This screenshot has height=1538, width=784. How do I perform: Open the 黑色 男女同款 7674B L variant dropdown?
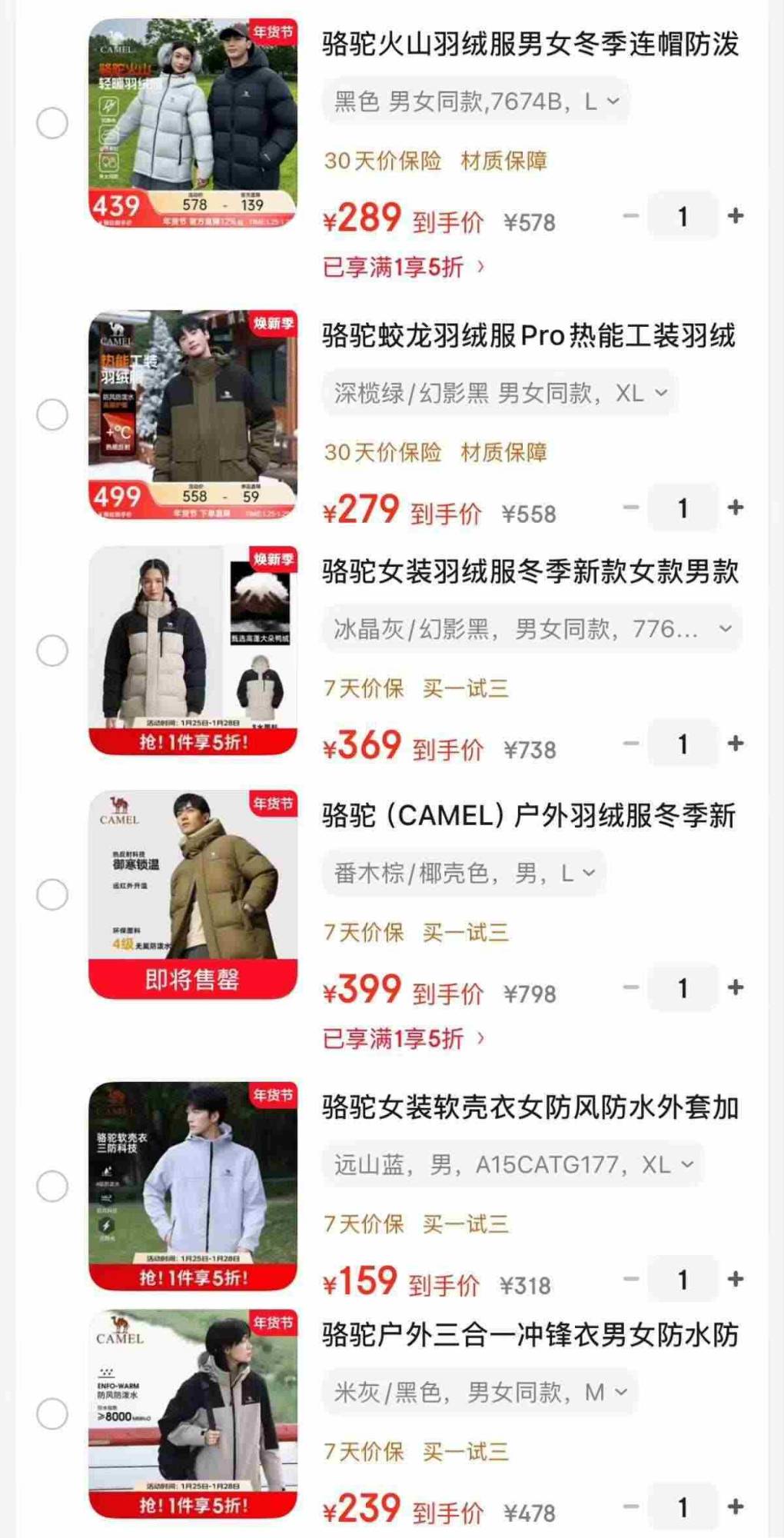(476, 101)
